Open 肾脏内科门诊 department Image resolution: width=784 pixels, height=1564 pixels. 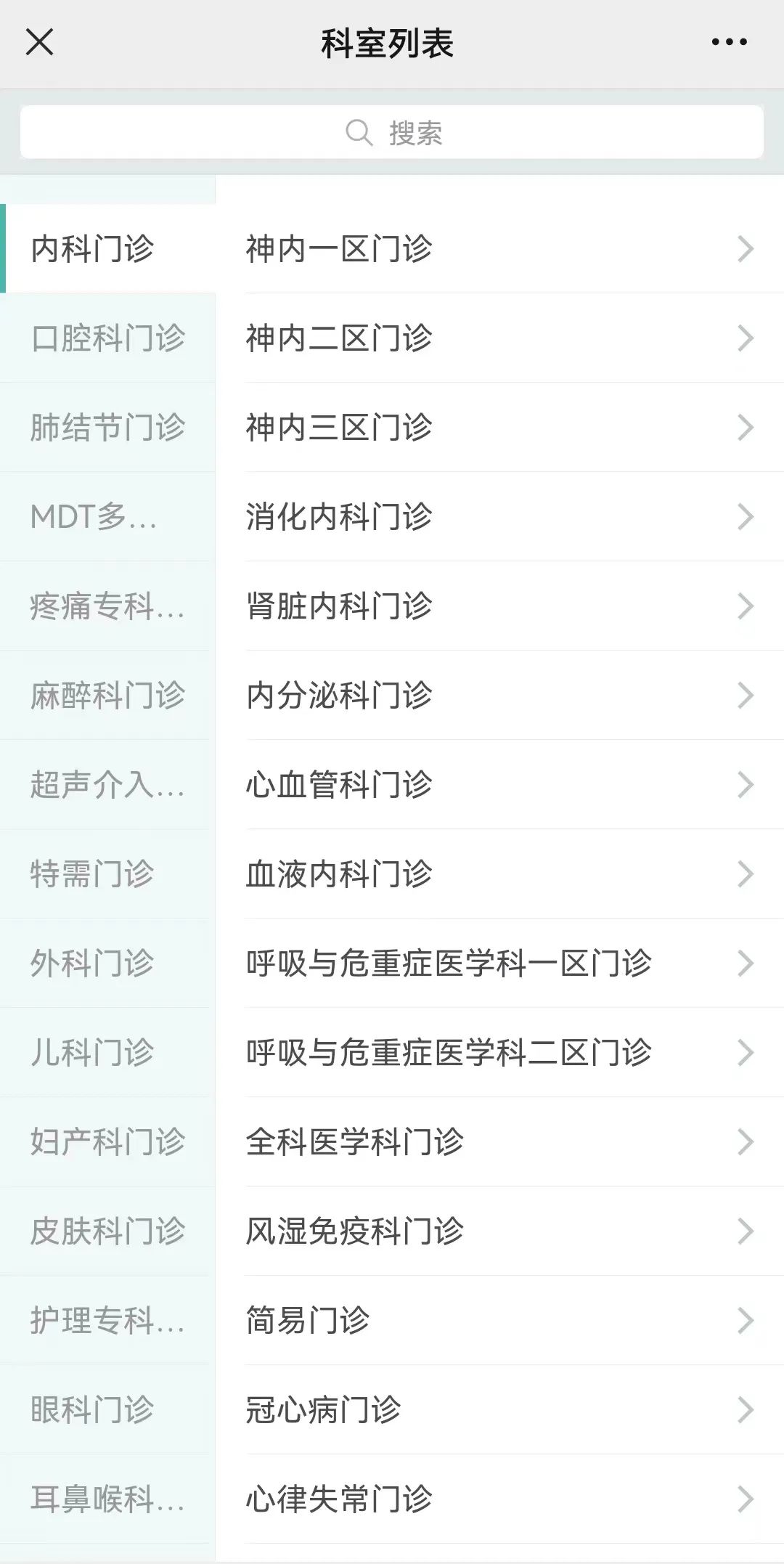(x=499, y=606)
